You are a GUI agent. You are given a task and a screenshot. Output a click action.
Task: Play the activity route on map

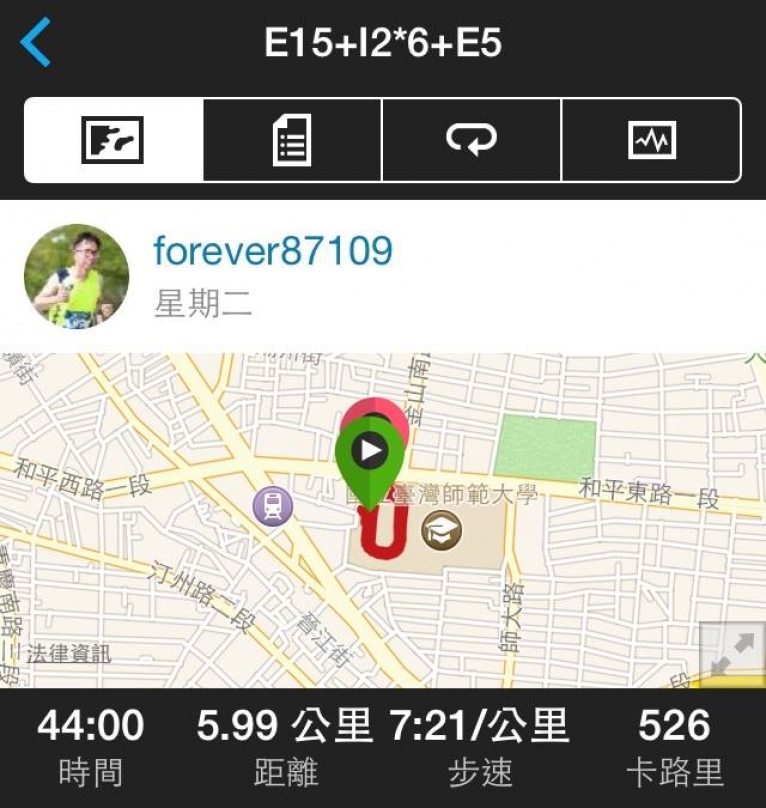pyautogui.click(x=371, y=452)
